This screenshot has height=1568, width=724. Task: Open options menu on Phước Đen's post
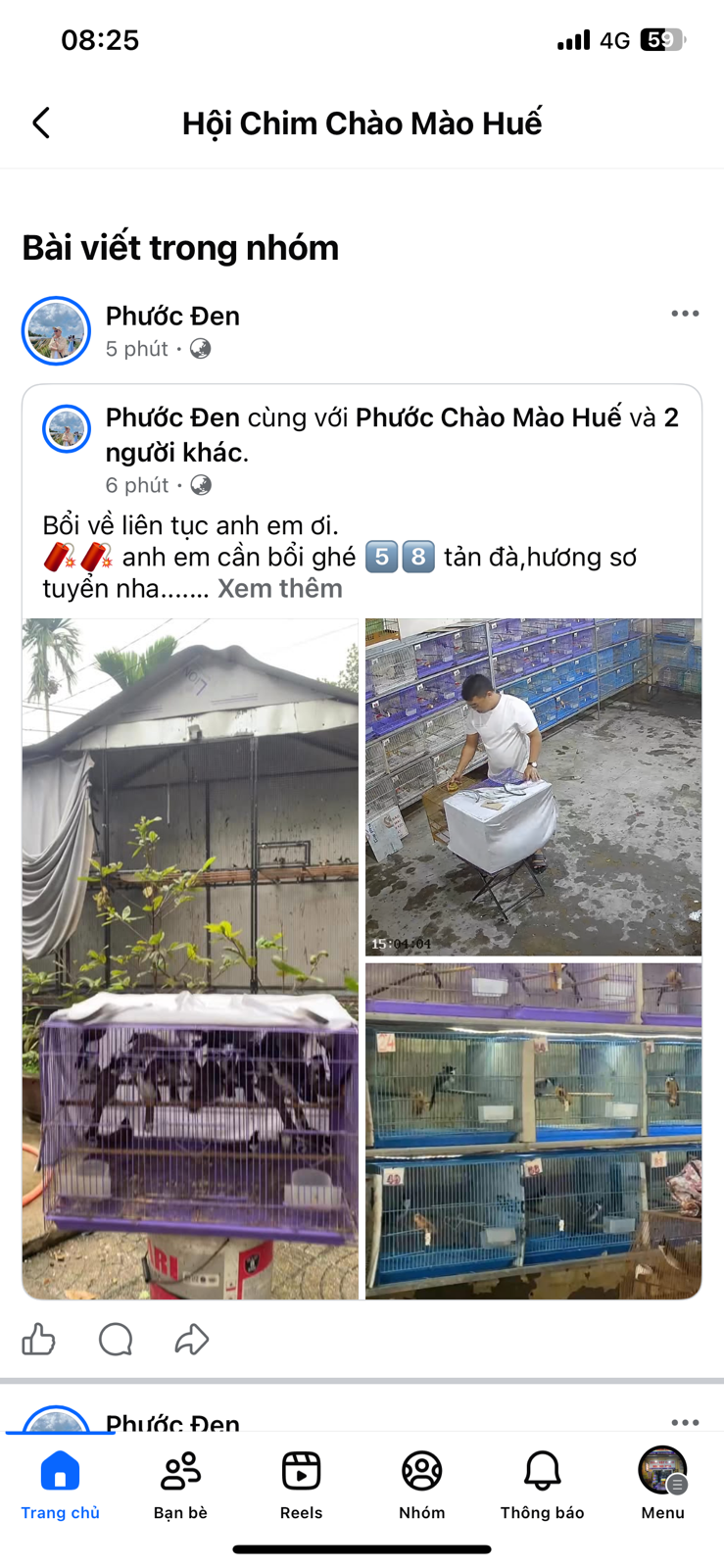pyautogui.click(x=685, y=314)
